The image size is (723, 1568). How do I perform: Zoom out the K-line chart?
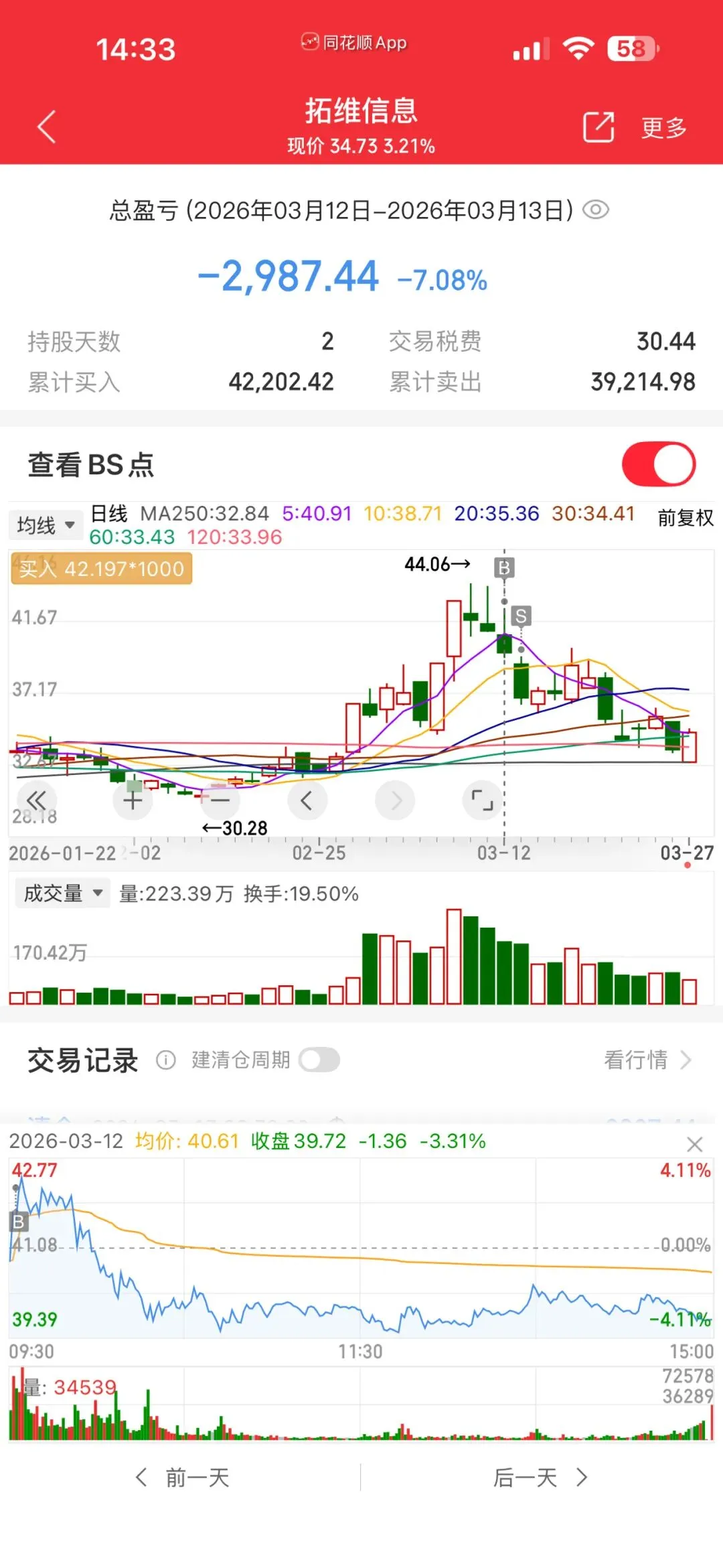click(x=220, y=800)
